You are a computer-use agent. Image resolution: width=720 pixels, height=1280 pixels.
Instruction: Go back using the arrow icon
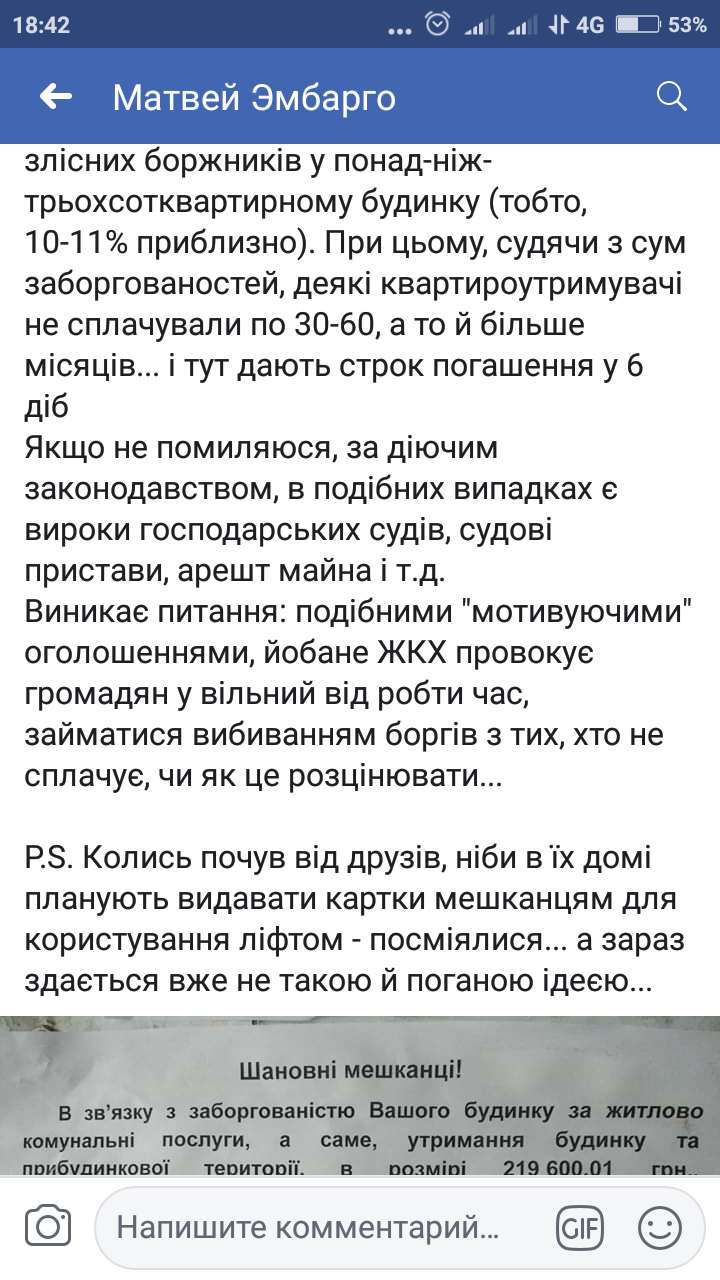[x=56, y=97]
